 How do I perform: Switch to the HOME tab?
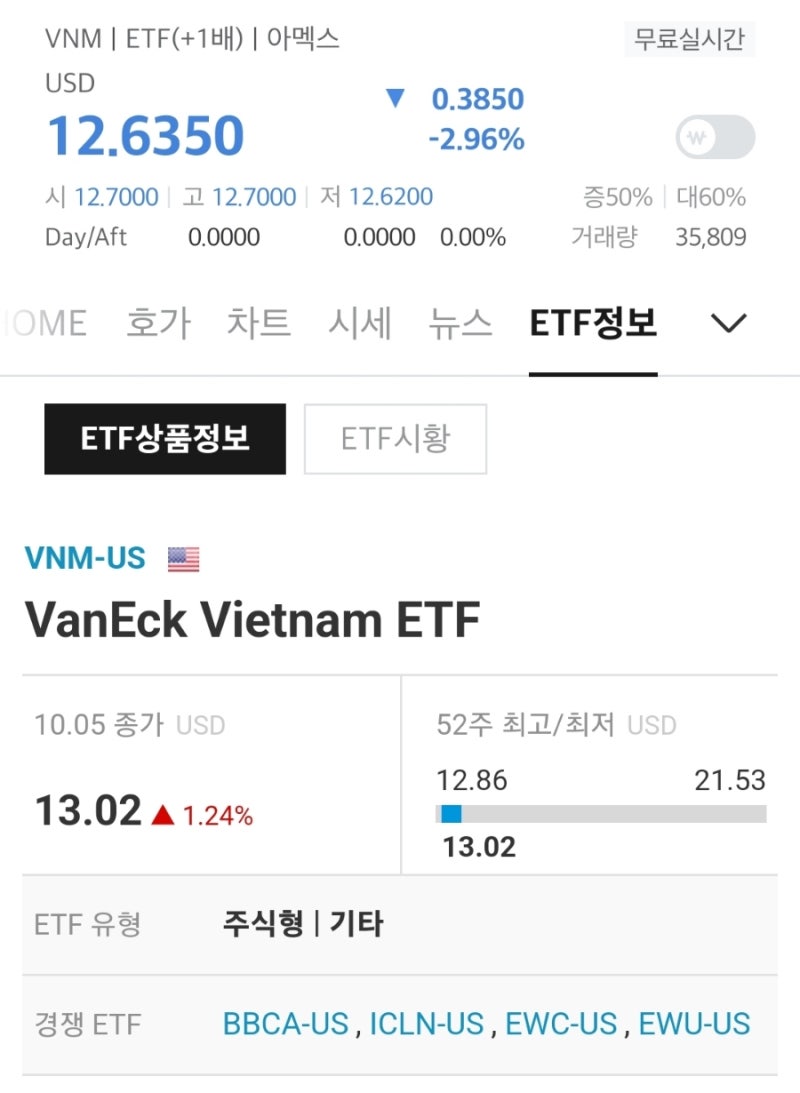[x=44, y=322]
